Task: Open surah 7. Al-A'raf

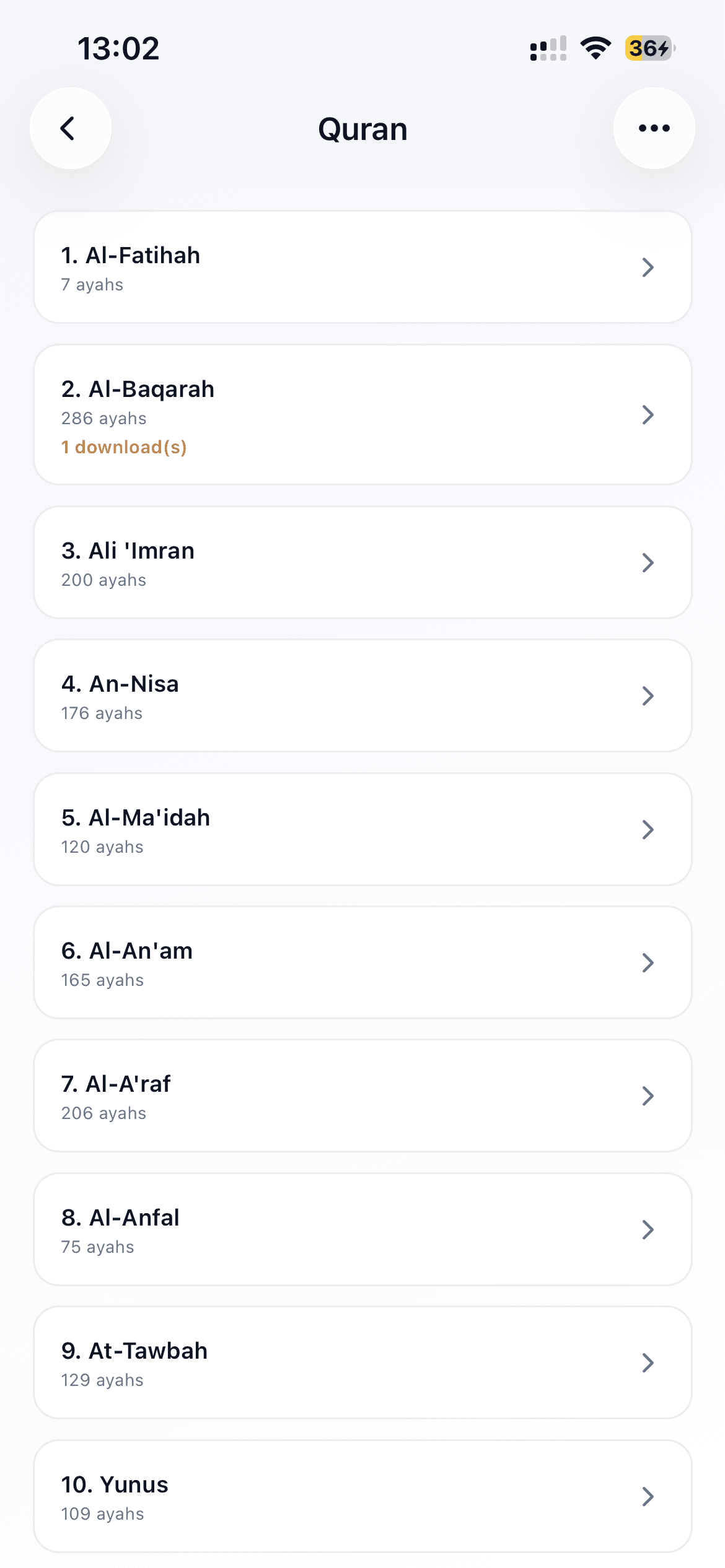Action: tap(362, 1096)
